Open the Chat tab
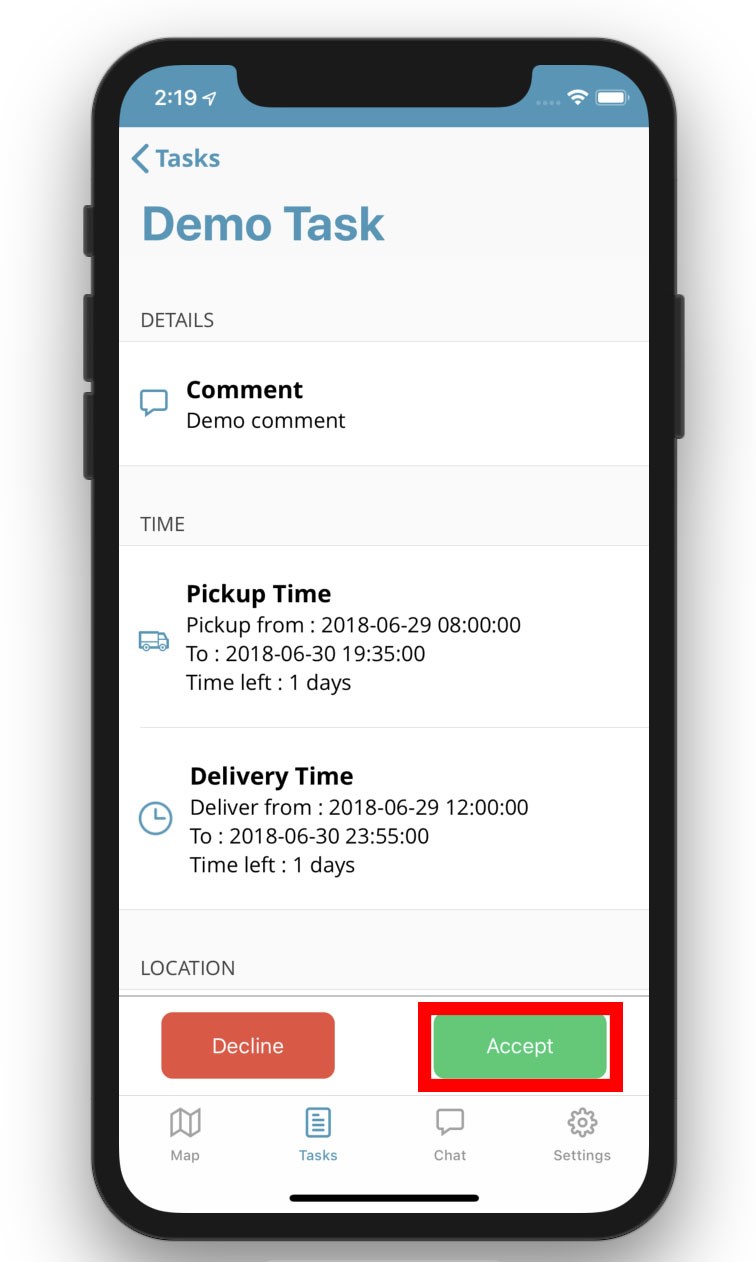This screenshot has height=1262, width=756. [x=450, y=1134]
